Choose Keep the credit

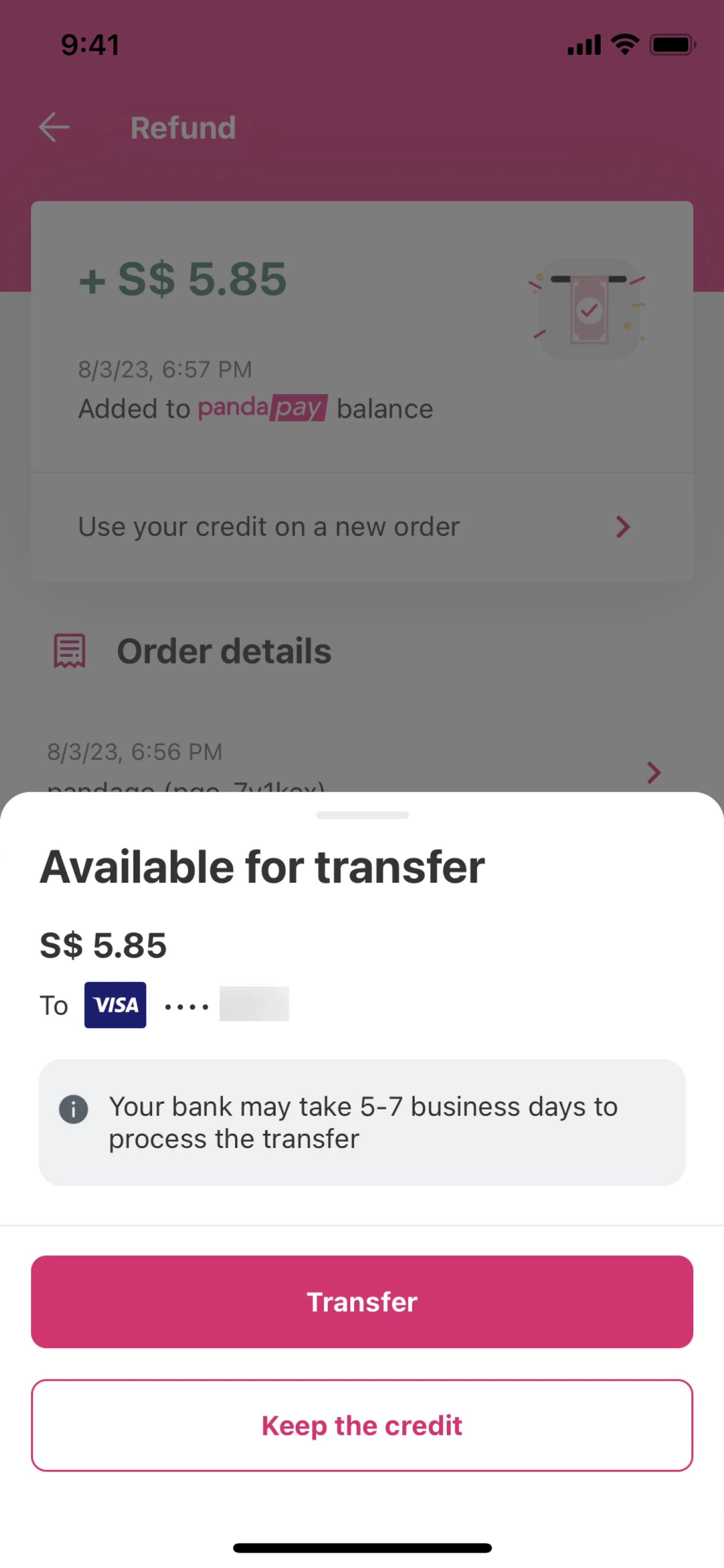[362, 1425]
